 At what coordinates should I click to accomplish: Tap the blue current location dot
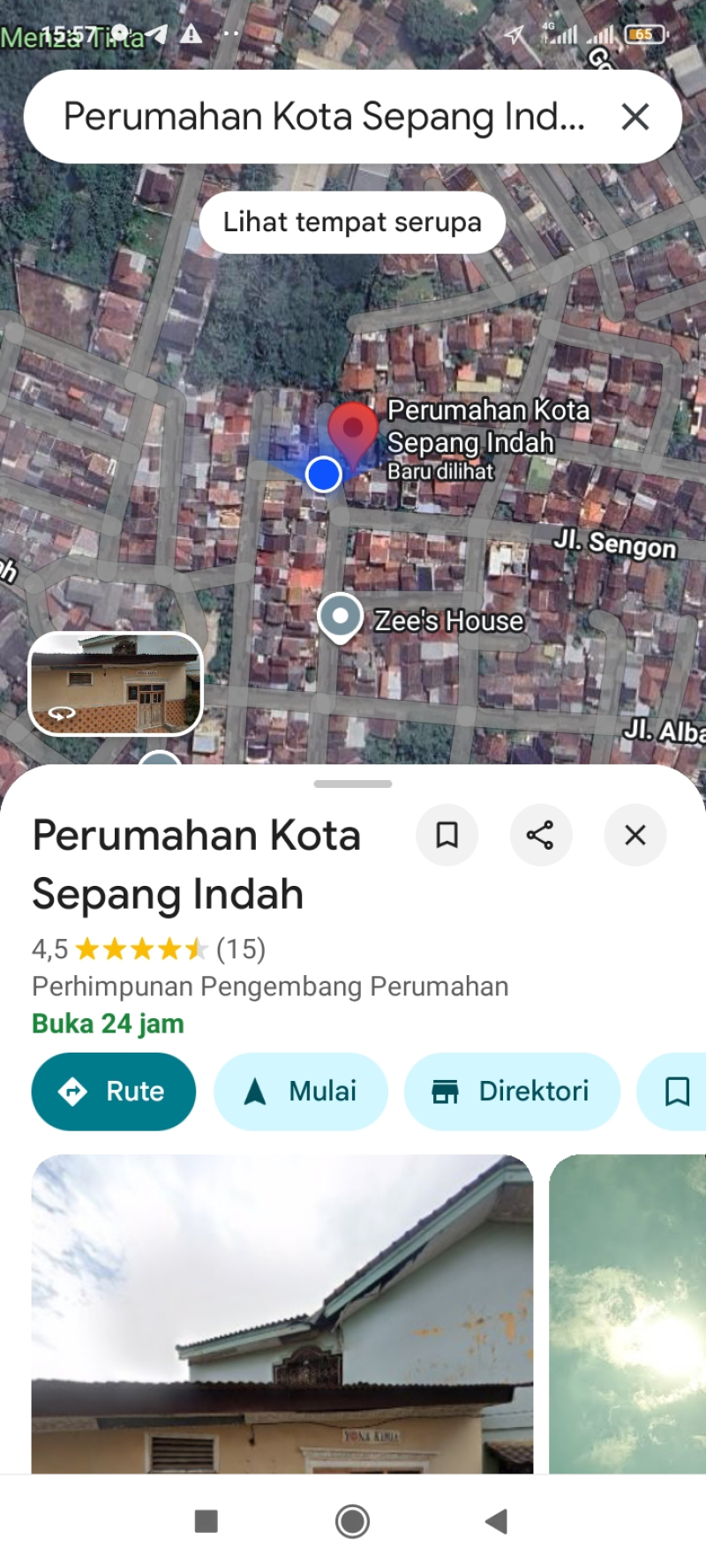324,475
